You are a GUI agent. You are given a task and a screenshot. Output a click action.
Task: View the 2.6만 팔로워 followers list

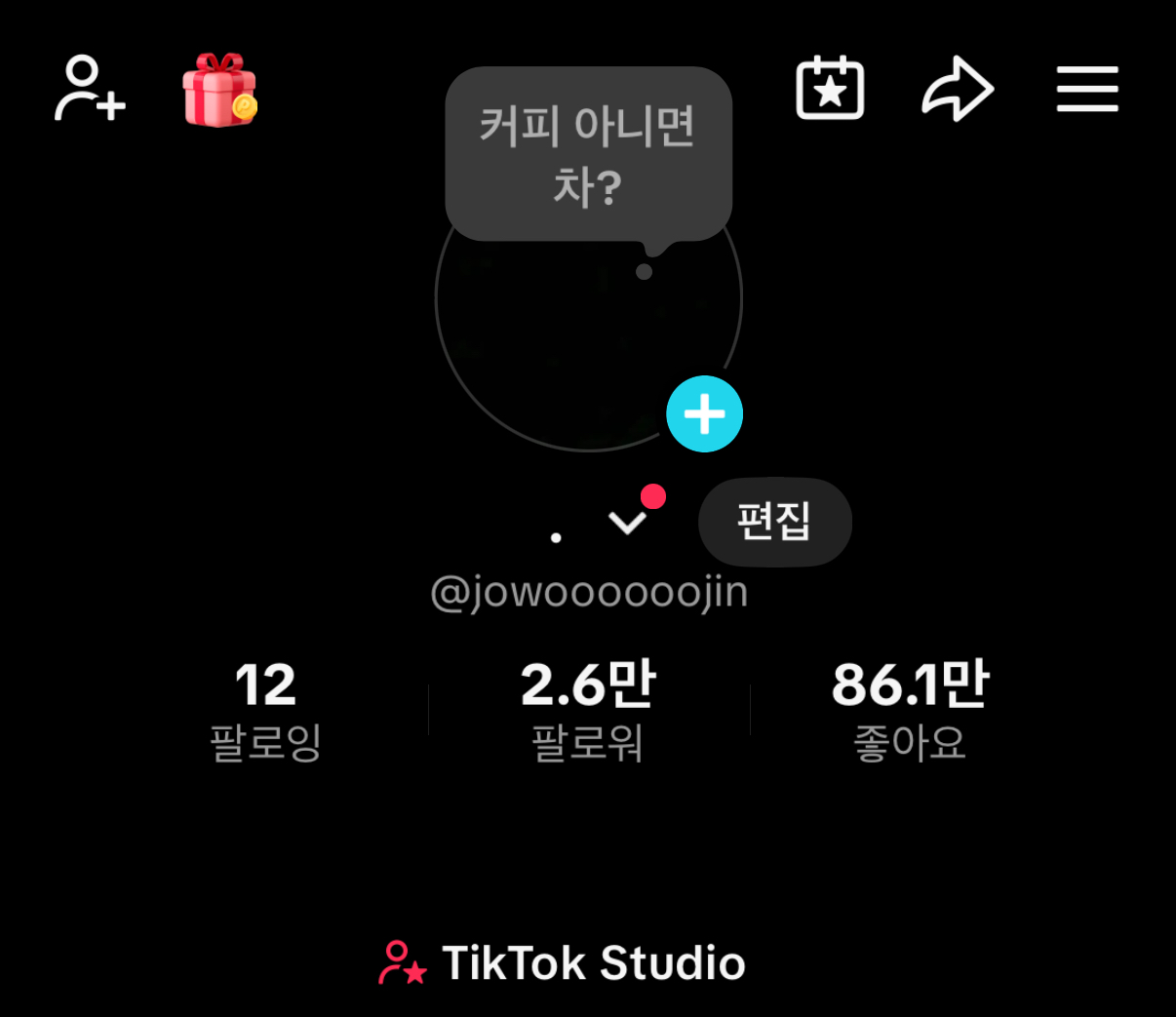pyautogui.click(x=588, y=710)
